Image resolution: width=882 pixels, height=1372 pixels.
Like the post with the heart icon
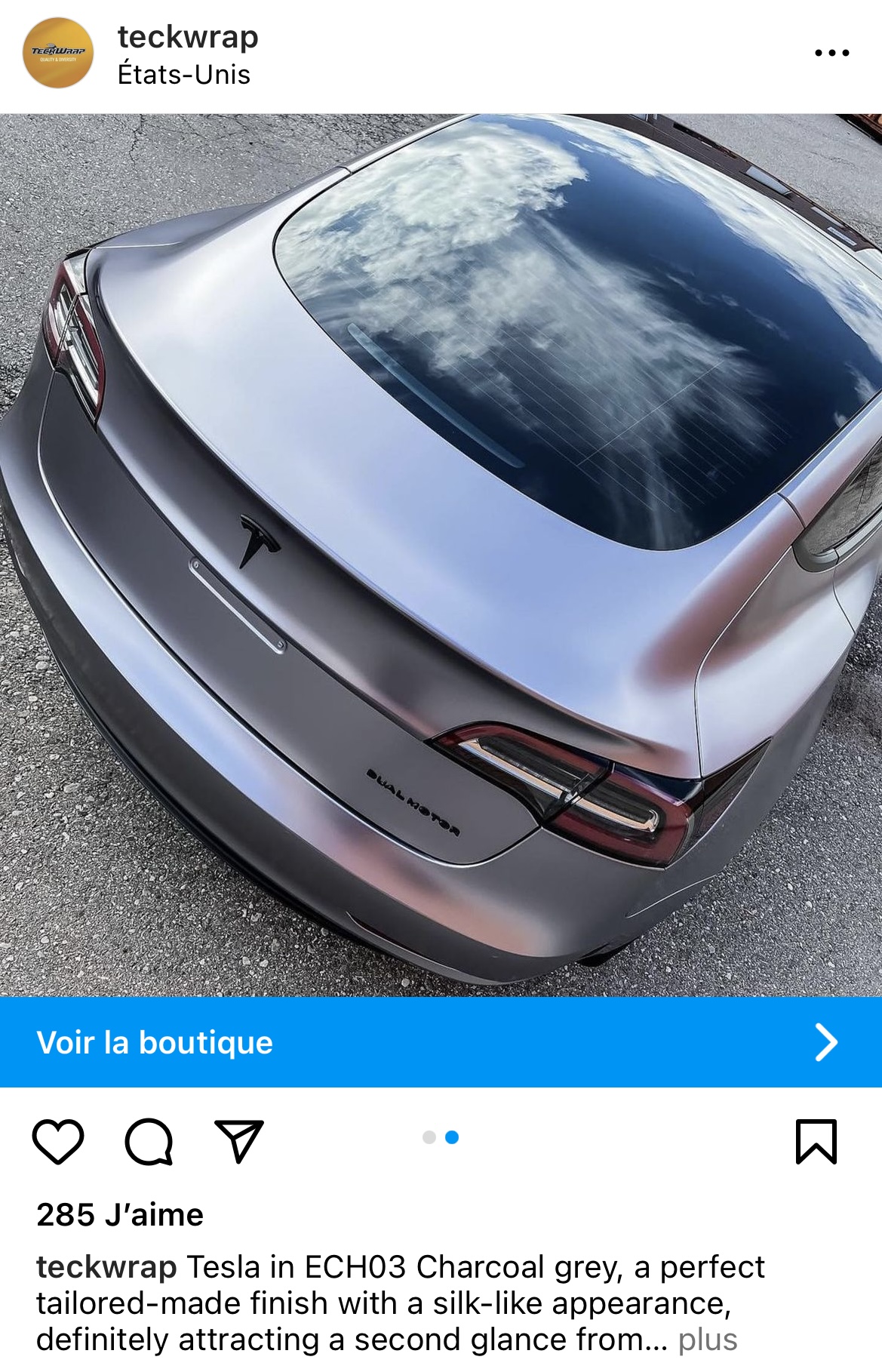pos(58,1141)
